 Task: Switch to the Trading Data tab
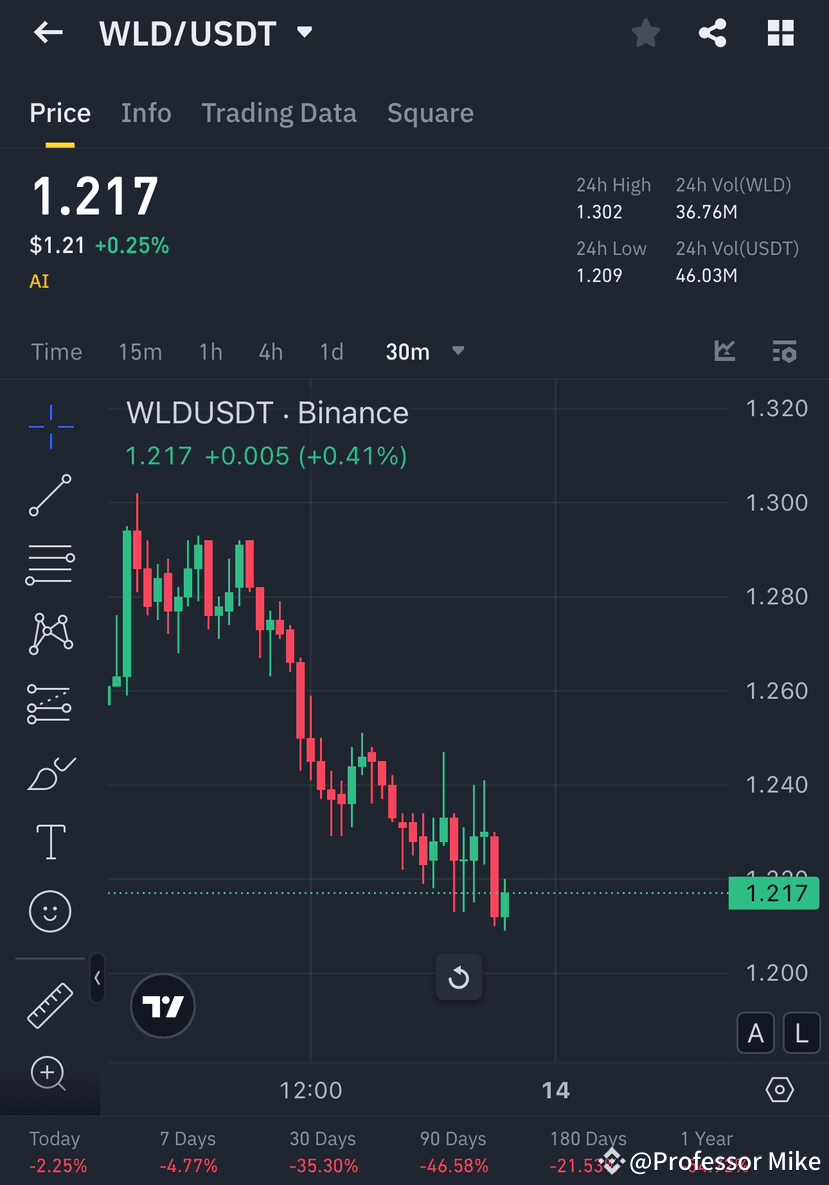click(x=279, y=113)
